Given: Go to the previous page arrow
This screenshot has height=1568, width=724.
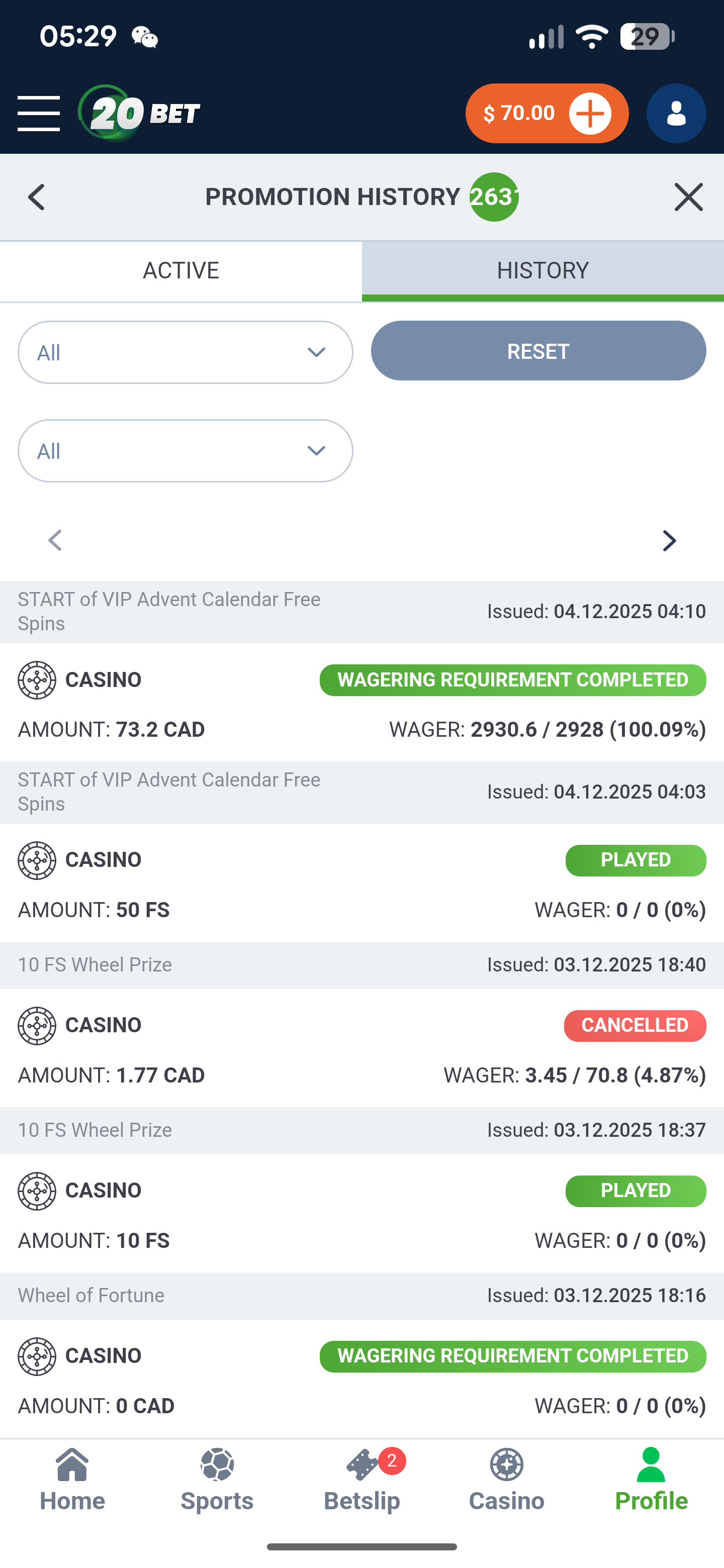Looking at the screenshot, I should [x=55, y=541].
